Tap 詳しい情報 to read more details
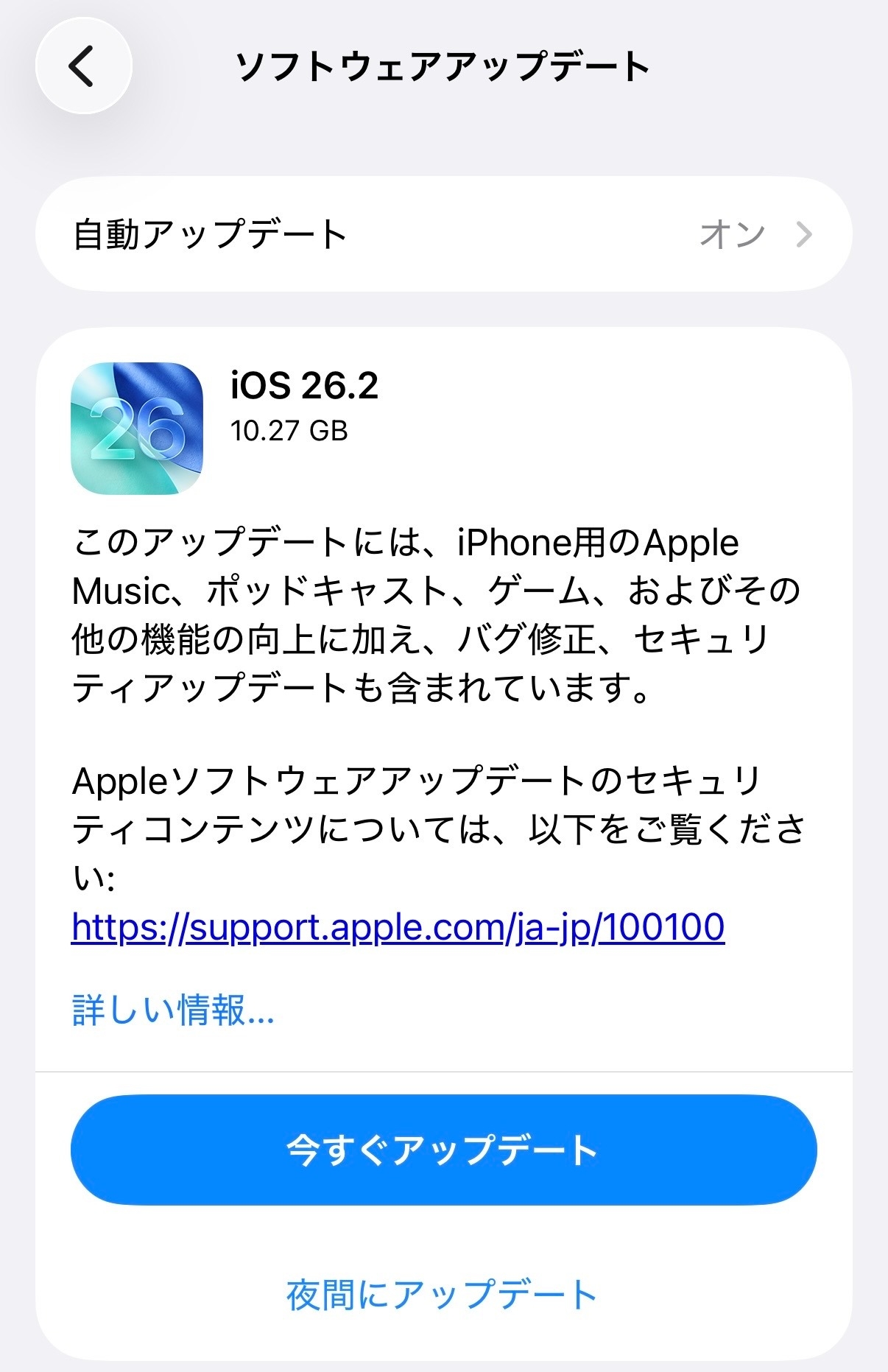The width and height of the screenshot is (888, 1372). click(173, 1010)
